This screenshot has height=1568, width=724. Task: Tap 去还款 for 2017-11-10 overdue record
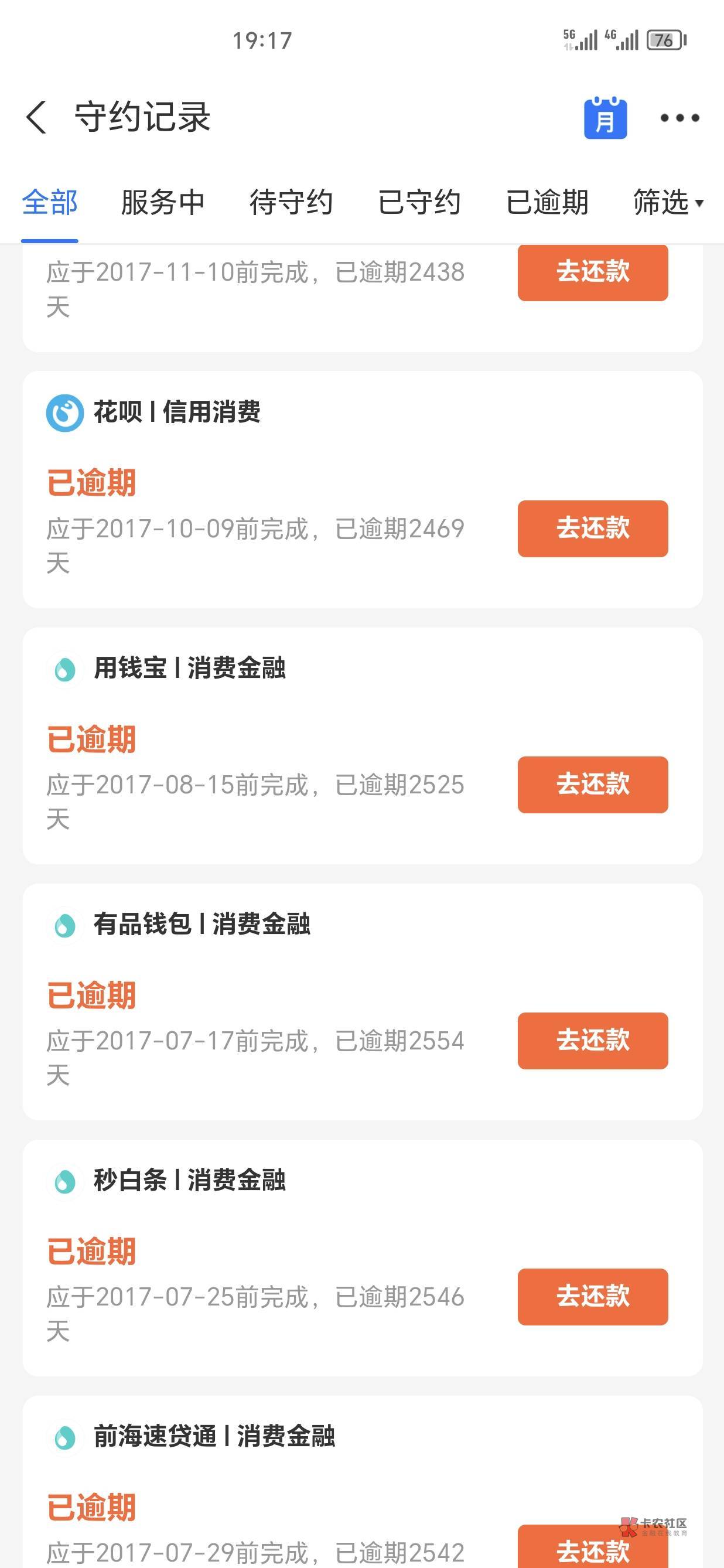593,271
